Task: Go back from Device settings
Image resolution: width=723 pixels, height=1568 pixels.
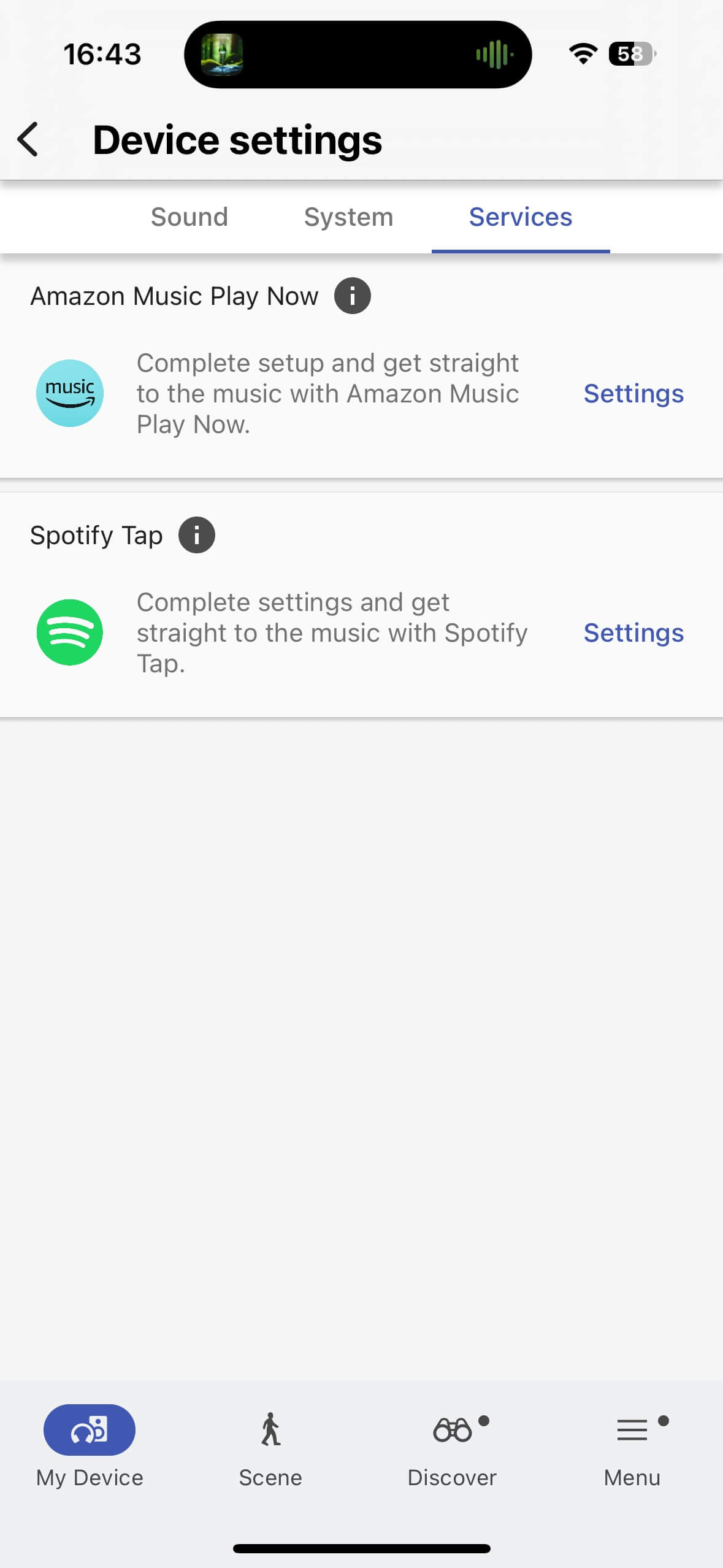Action: pos(28,140)
